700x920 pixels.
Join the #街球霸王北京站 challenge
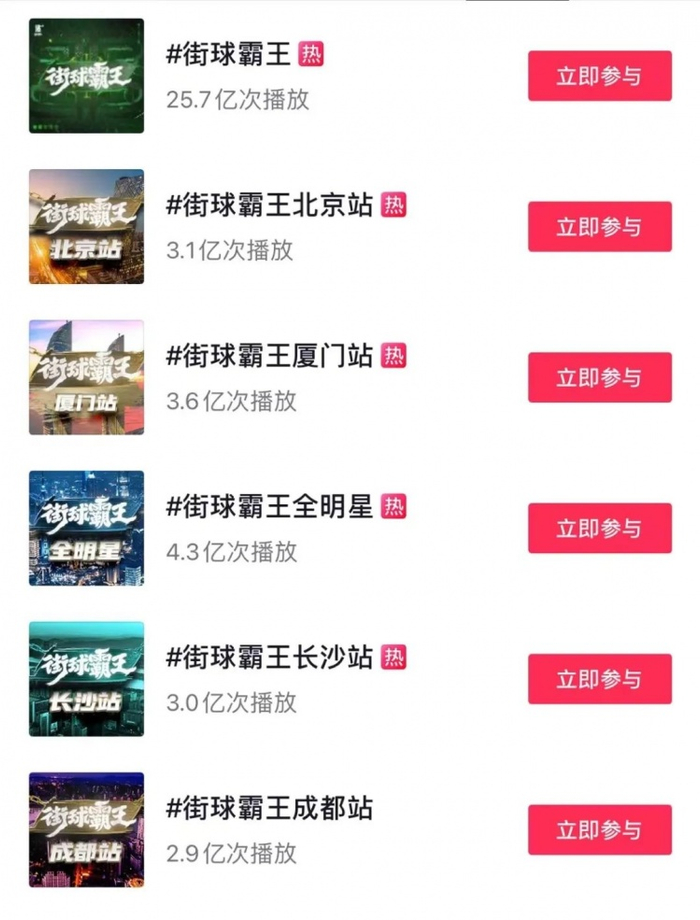point(599,227)
